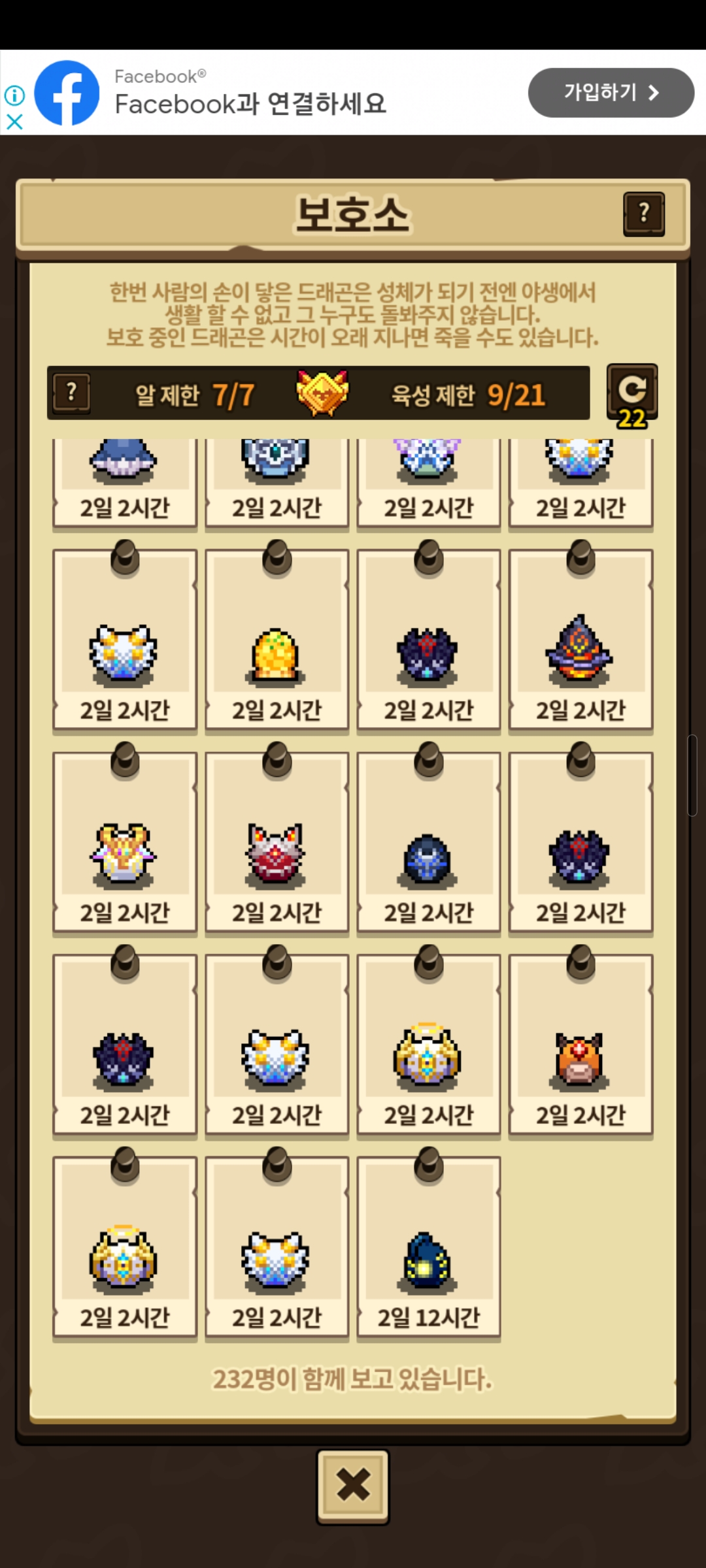Viewport: 706px width, 1568px height.
Task: Select the golden yellow egg card
Action: [x=277, y=640]
